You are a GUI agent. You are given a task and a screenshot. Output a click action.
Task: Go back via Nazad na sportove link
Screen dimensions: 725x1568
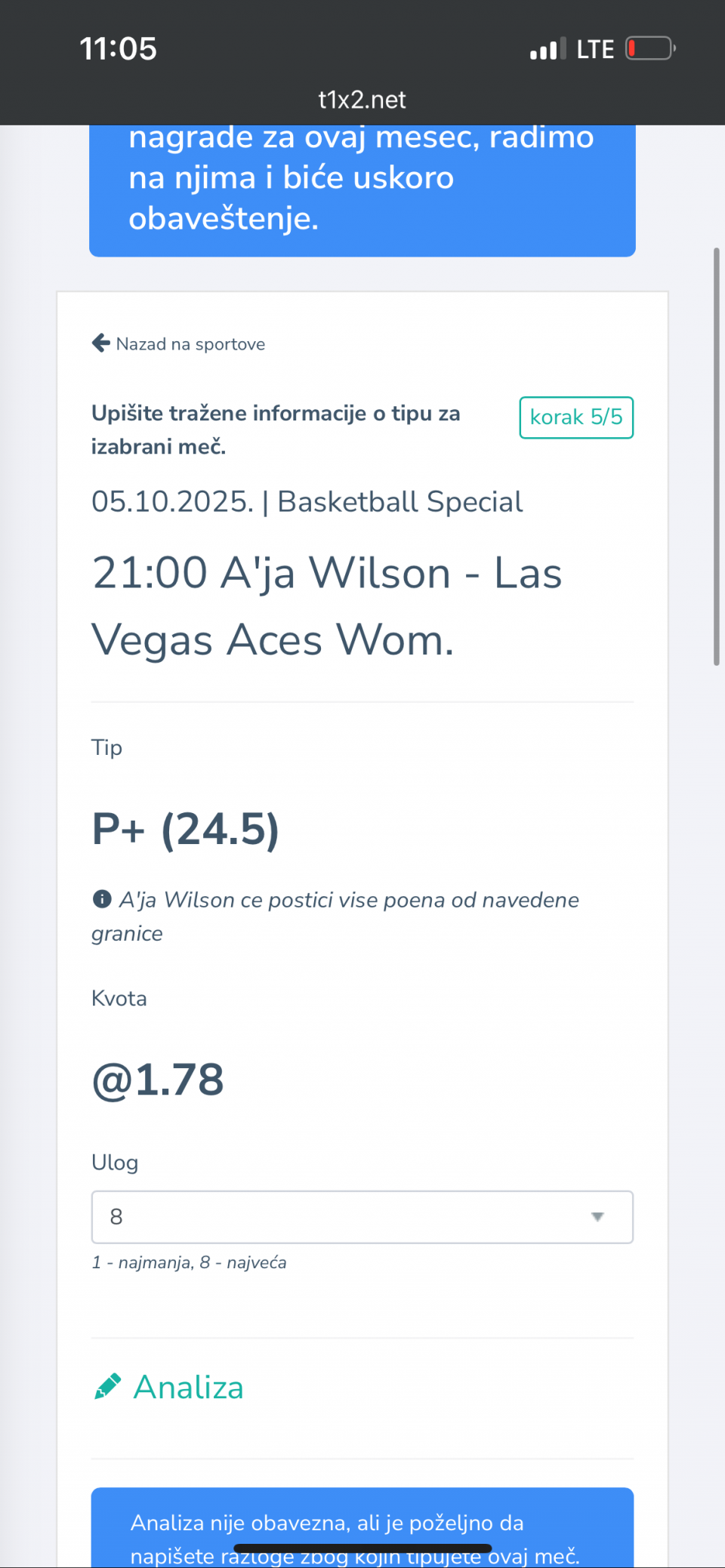(x=179, y=344)
